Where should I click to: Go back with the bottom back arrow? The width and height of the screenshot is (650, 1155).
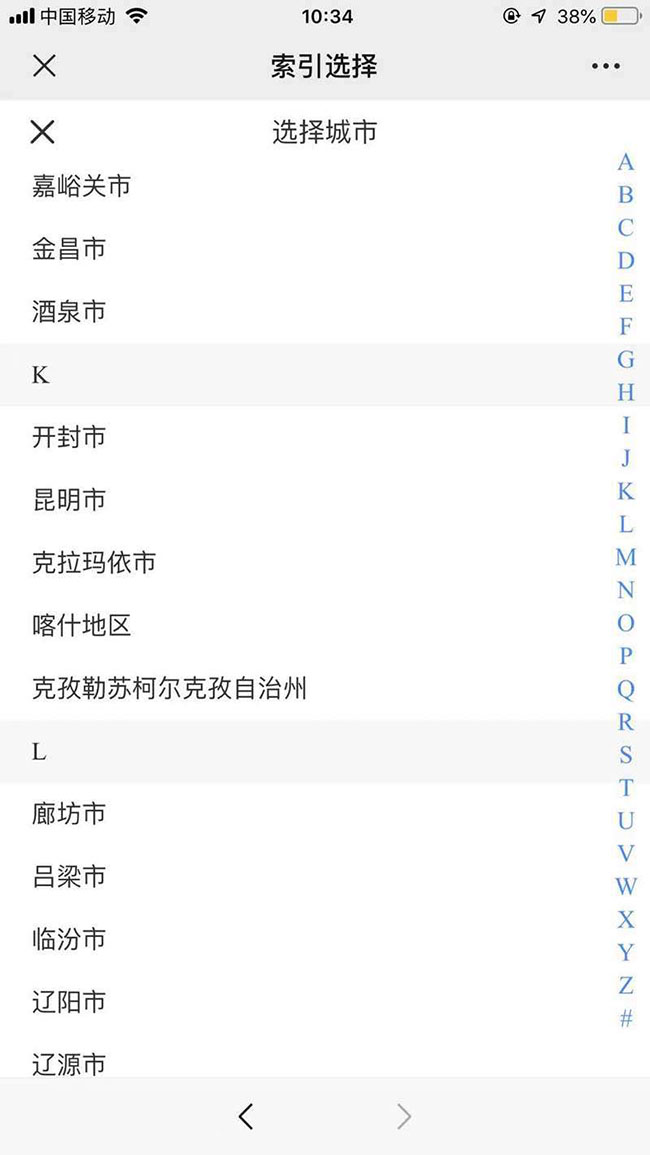coord(246,1116)
